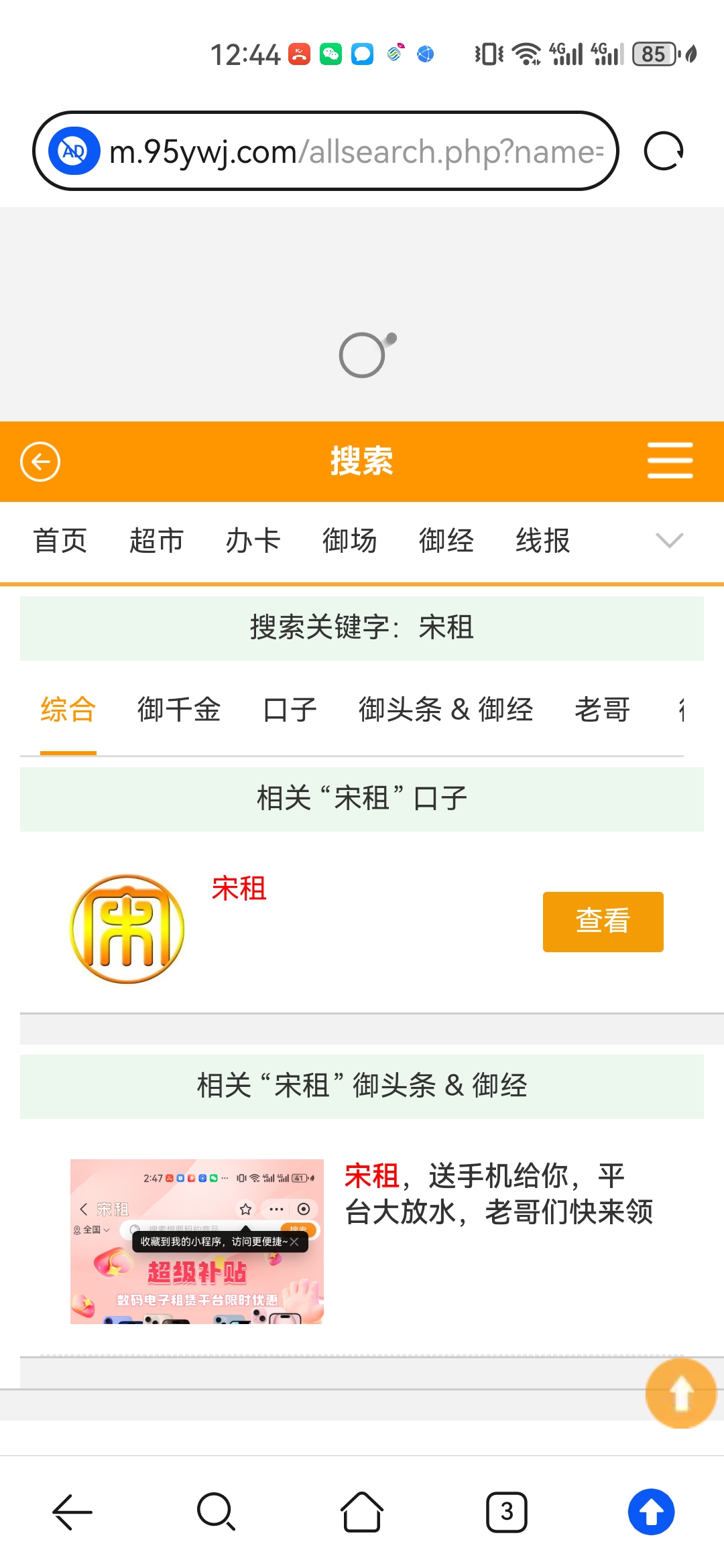This screenshot has height=1568, width=724.
Task: Open the 御场 navigation item
Action: pos(349,541)
